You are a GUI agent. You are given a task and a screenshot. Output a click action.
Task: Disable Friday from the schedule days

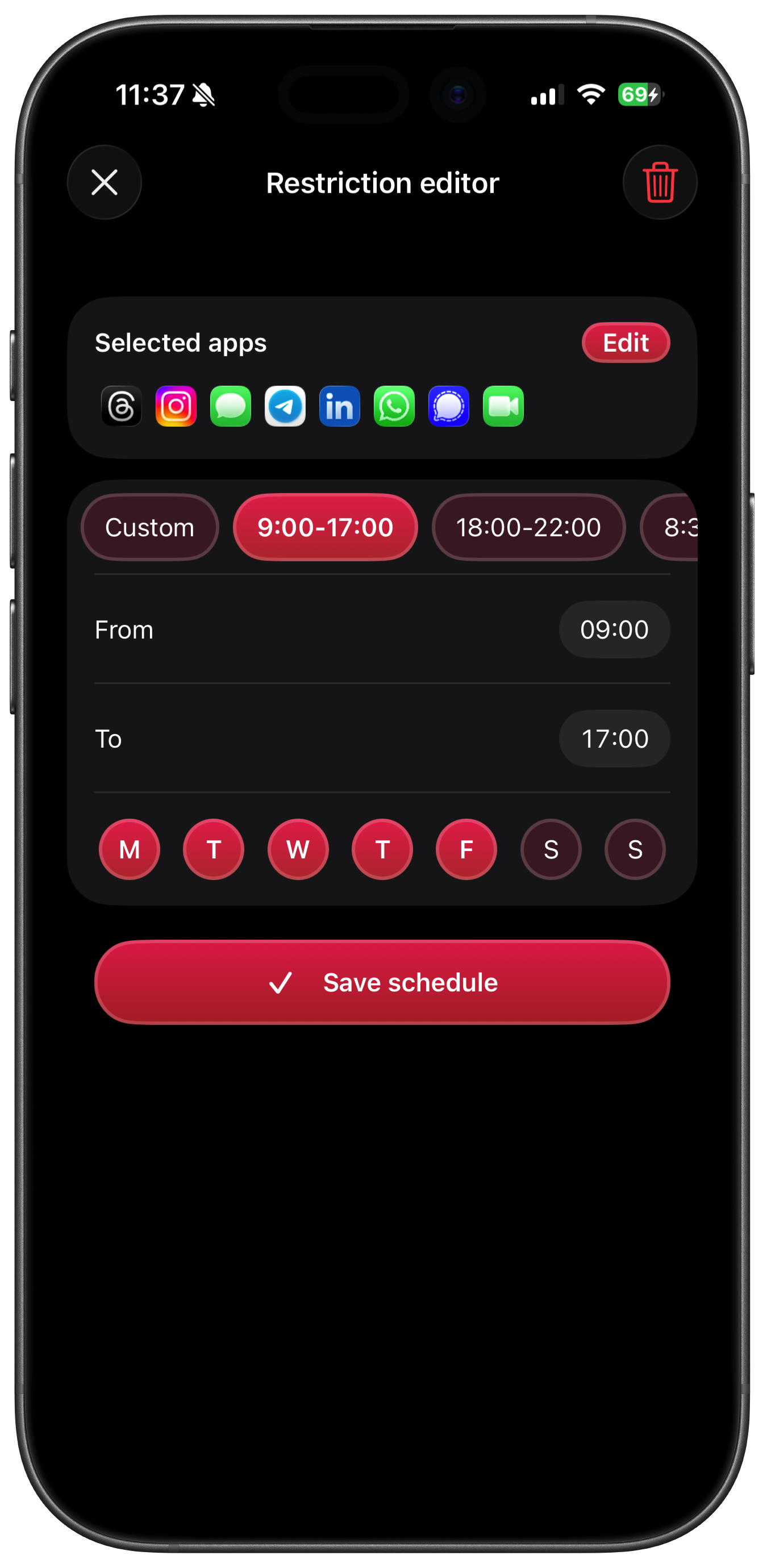tap(466, 850)
